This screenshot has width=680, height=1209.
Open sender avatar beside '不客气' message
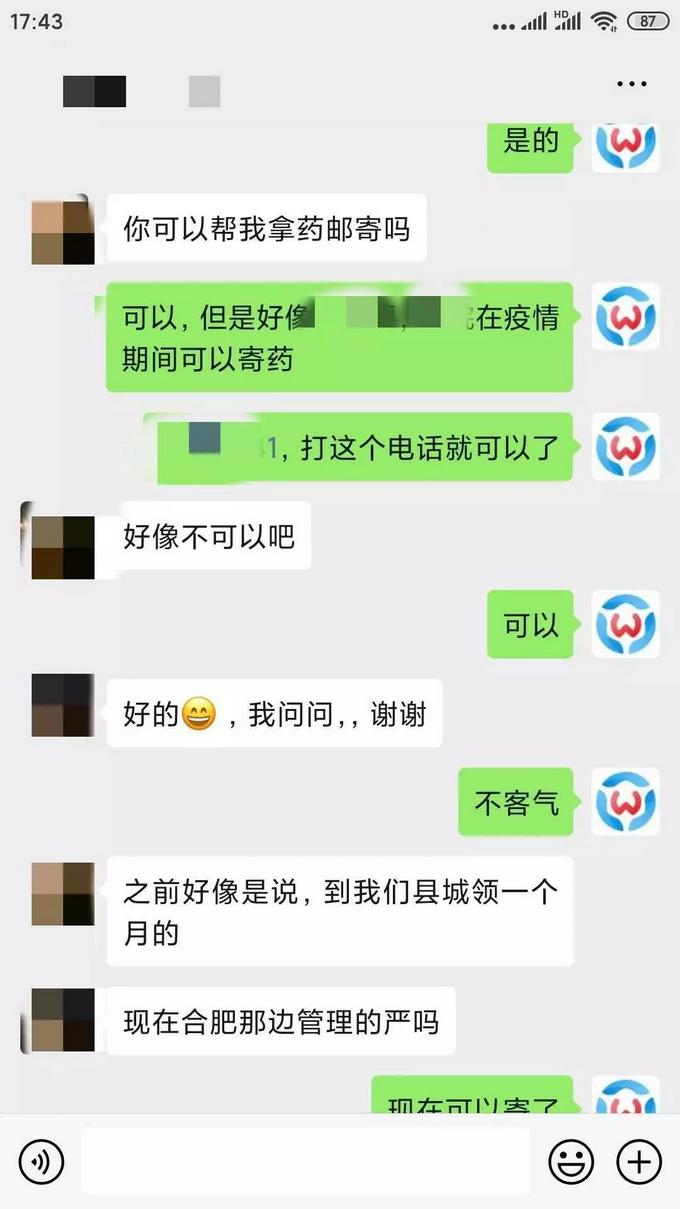pos(626,802)
